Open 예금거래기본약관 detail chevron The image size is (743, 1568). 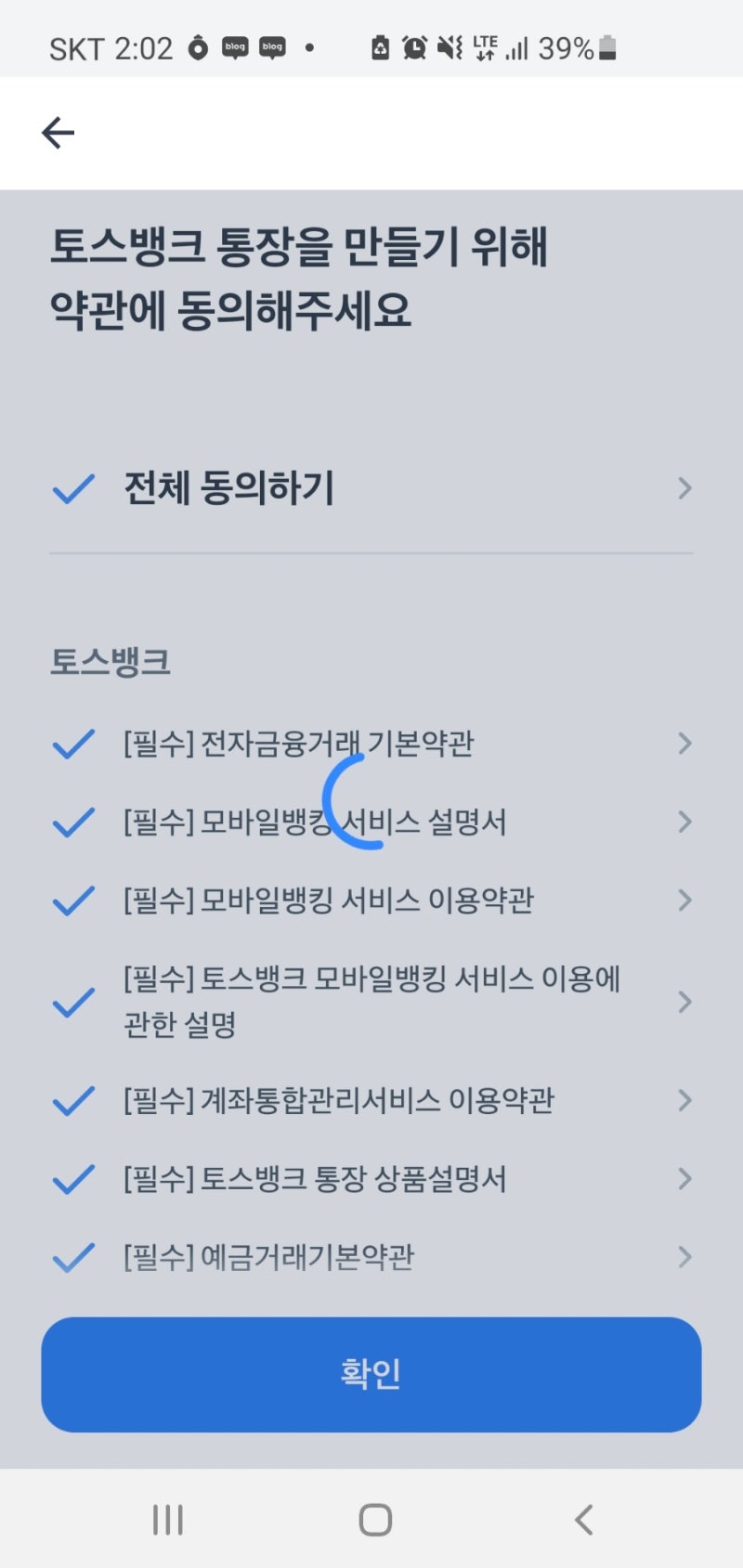684,1257
